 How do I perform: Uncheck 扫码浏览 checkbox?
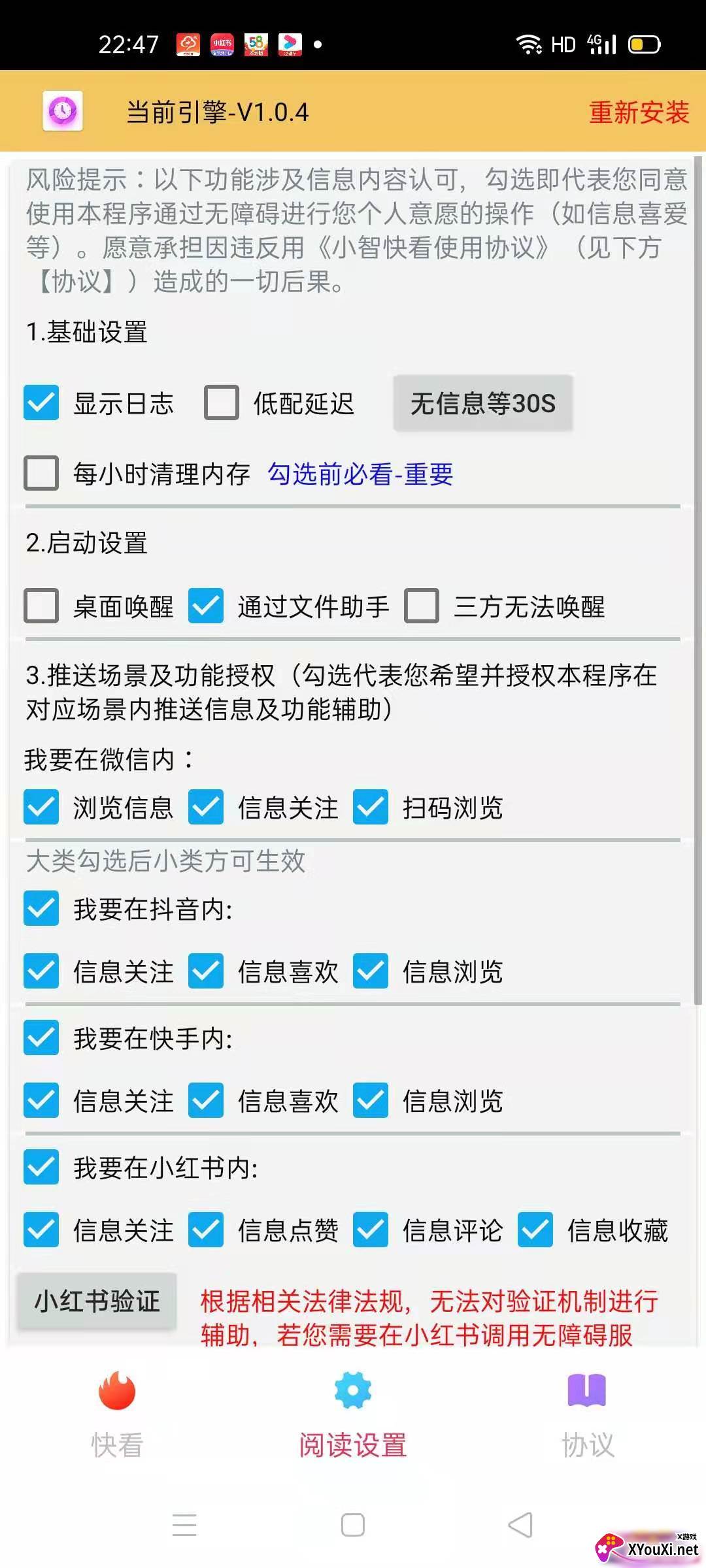click(x=371, y=808)
